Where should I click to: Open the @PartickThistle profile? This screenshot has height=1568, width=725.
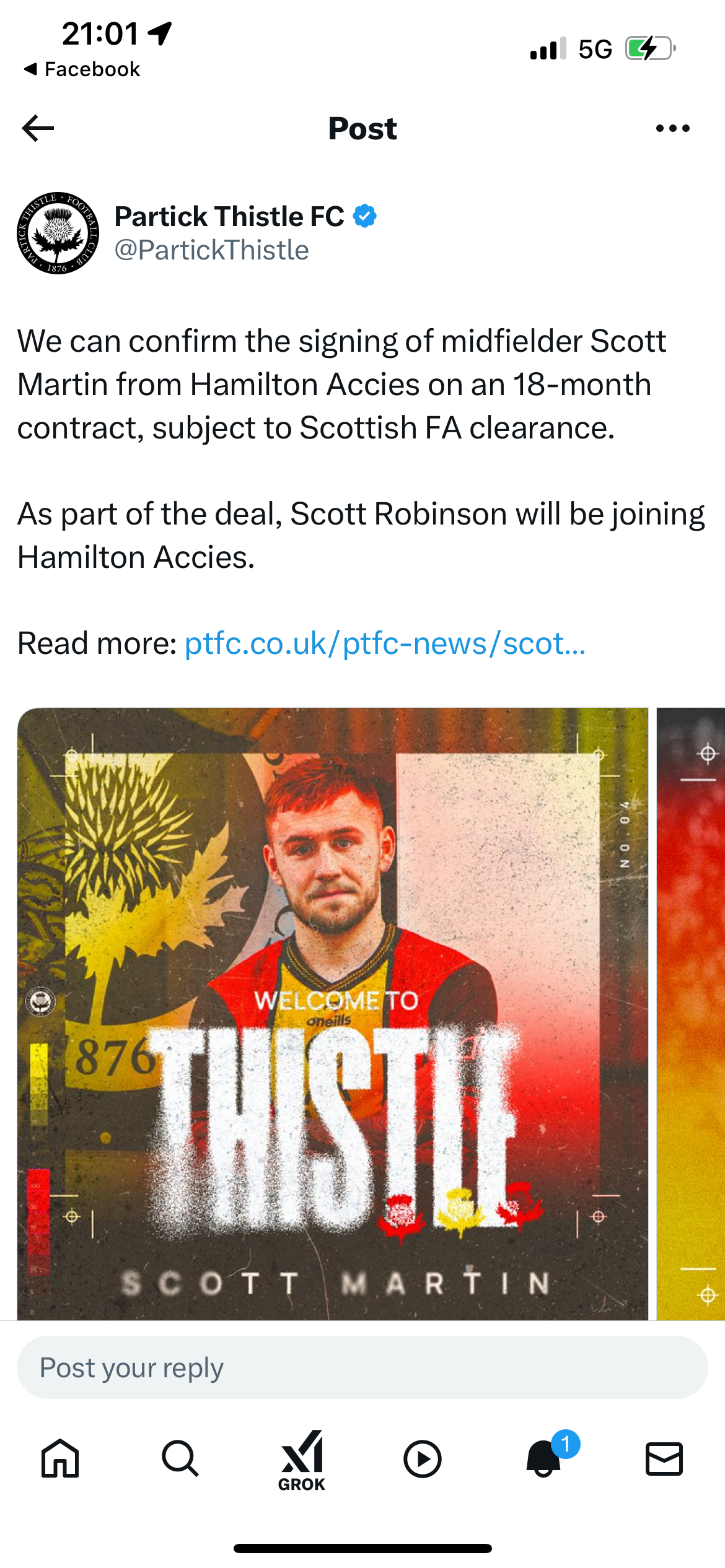pos(211,250)
